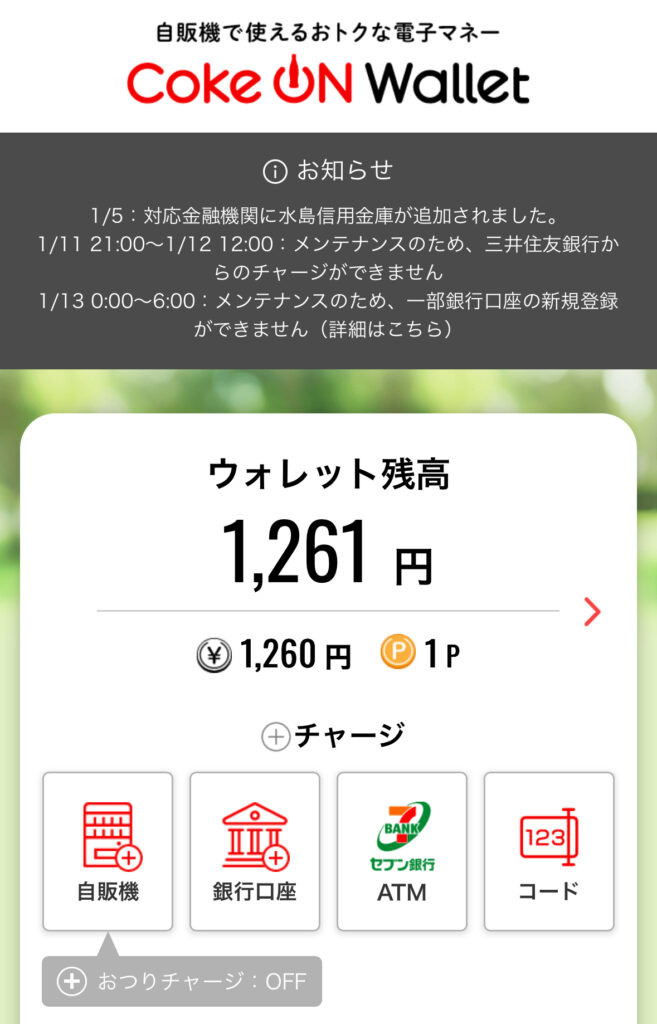This screenshot has height=1024, width=657.
Task: Select 銀行口座 bank account charge
Action: pos(255,851)
